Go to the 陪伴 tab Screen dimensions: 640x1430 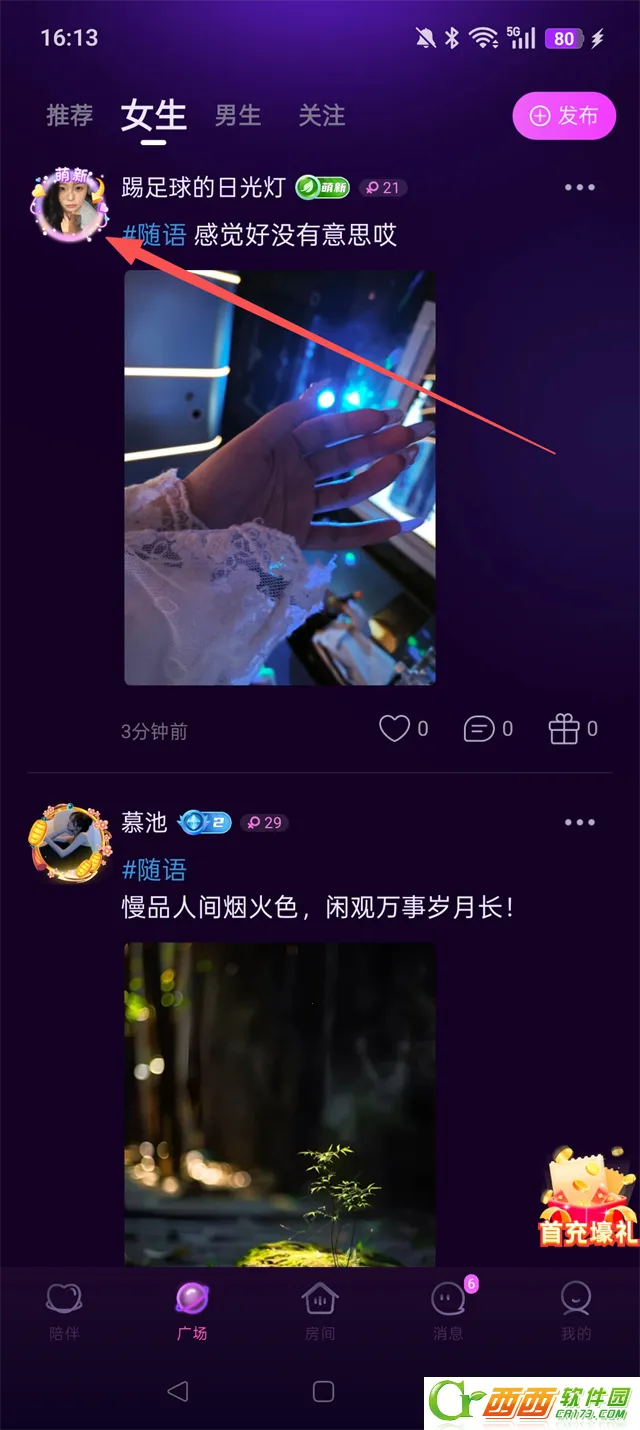coord(64,1310)
